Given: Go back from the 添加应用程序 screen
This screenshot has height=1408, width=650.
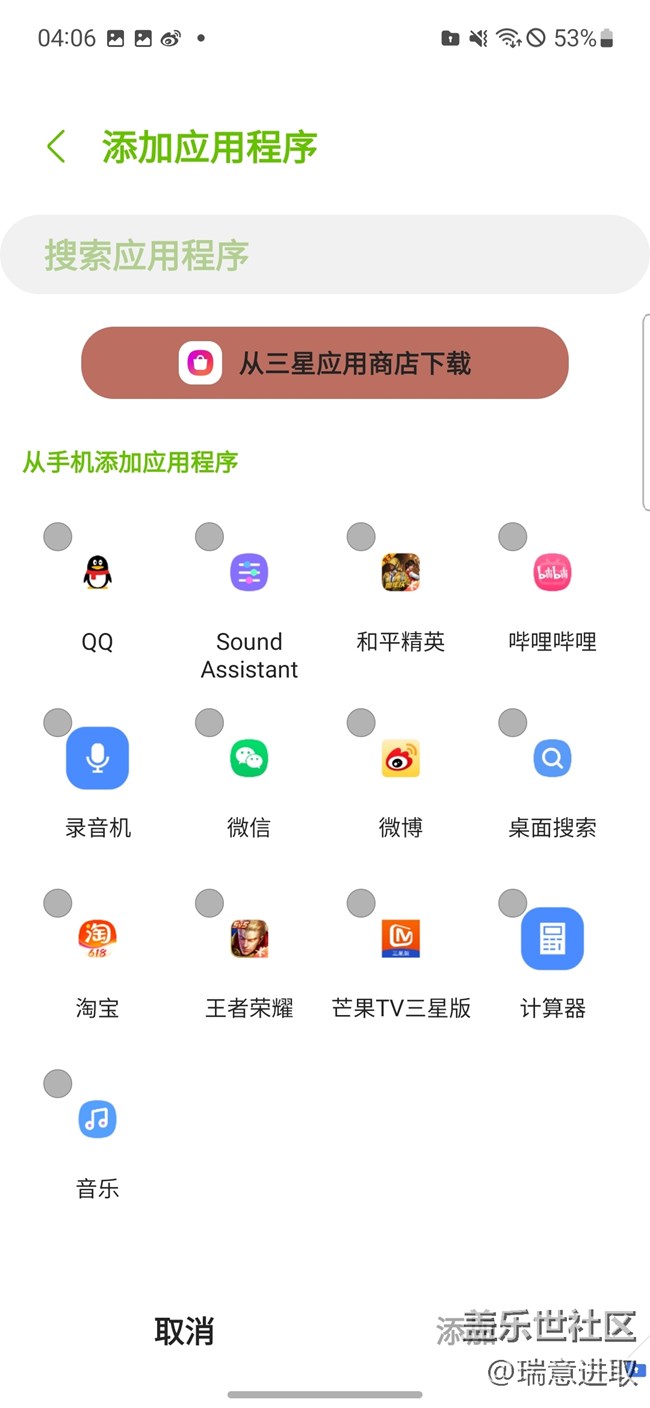Looking at the screenshot, I should click(57, 147).
